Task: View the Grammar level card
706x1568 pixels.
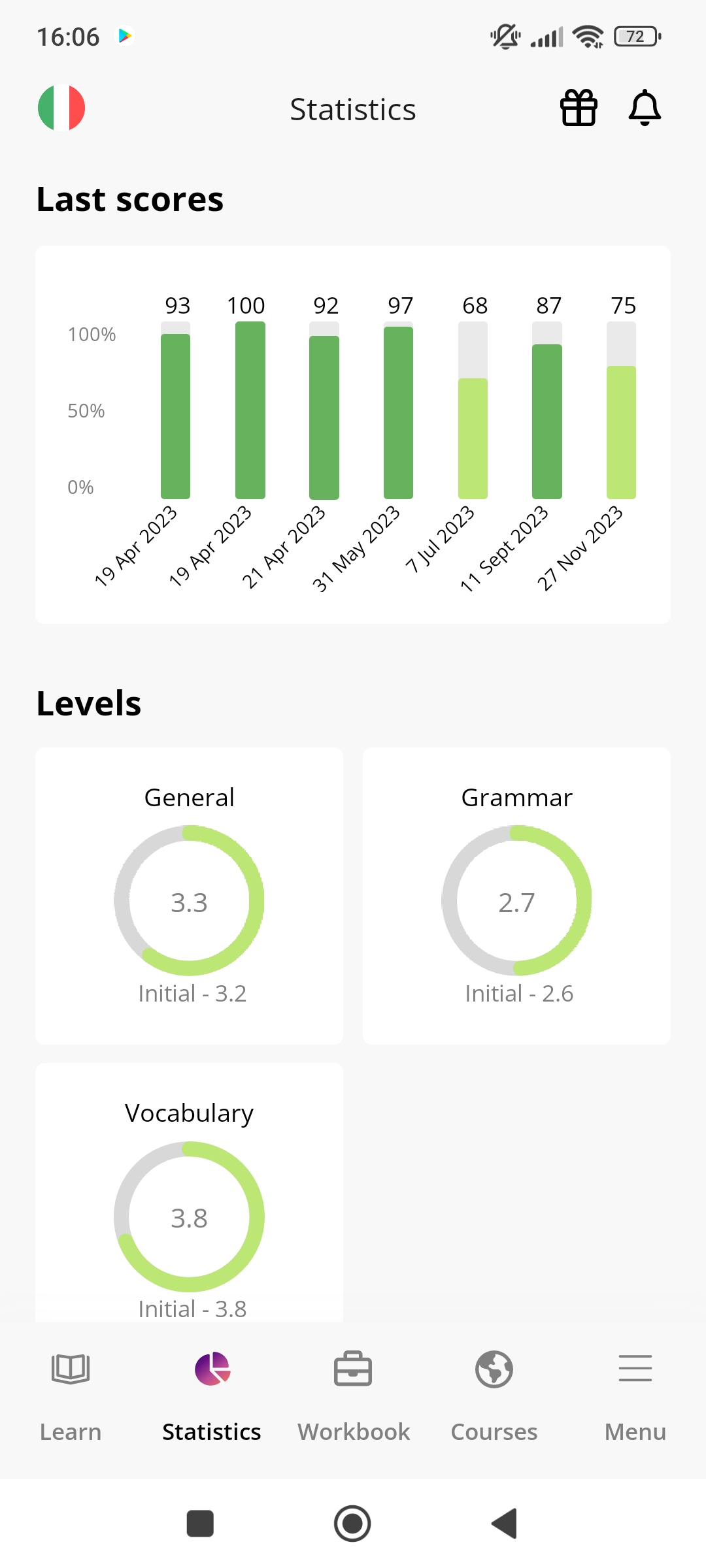Action: click(516, 896)
